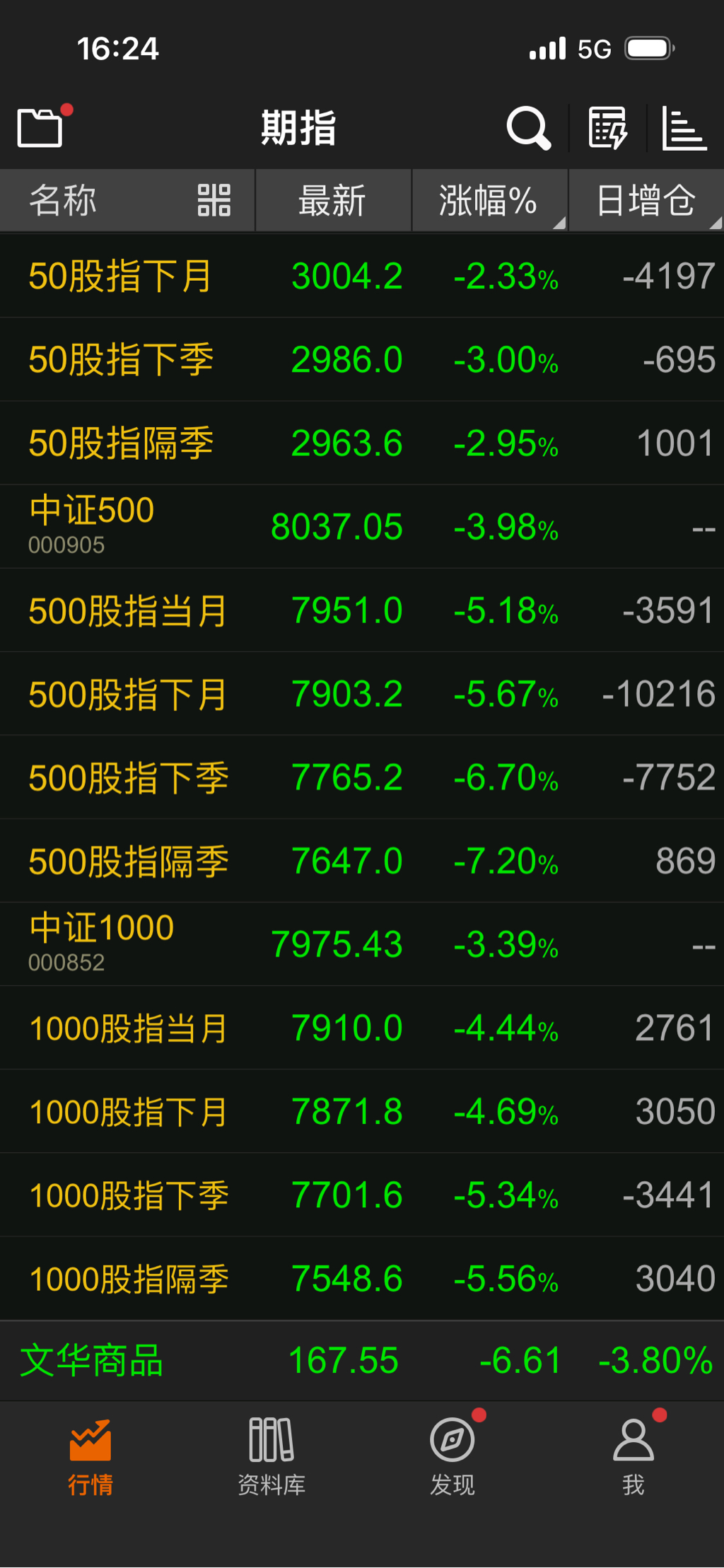Open the edit list icon

(x=607, y=128)
